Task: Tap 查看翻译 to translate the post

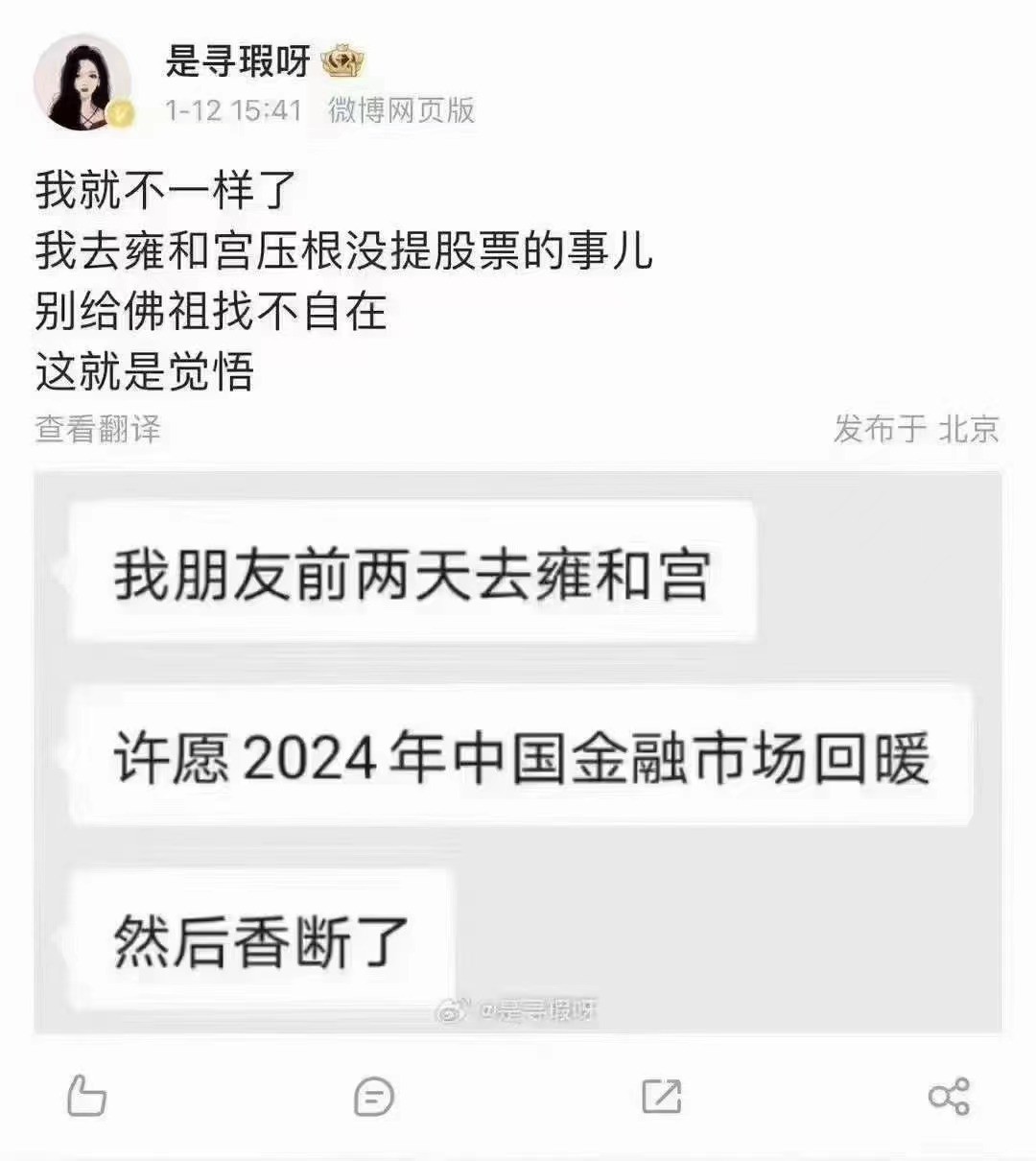Action: point(98,429)
